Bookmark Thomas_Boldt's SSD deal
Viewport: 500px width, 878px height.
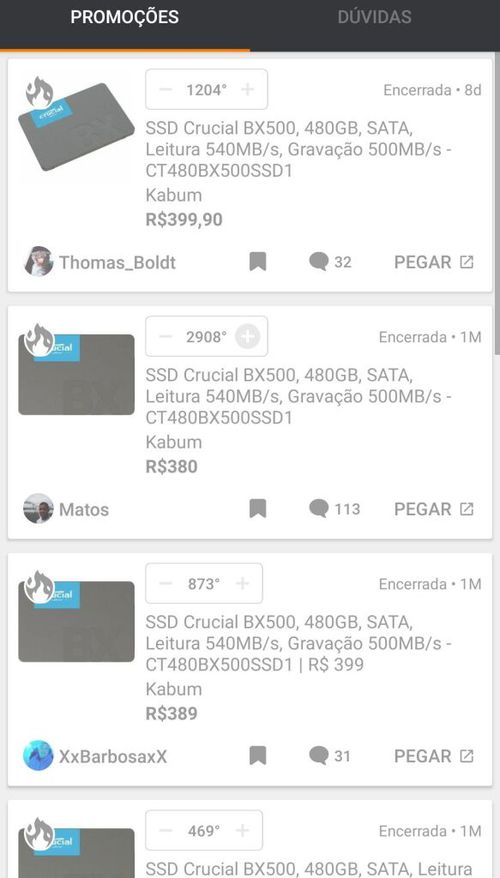pyautogui.click(x=258, y=262)
